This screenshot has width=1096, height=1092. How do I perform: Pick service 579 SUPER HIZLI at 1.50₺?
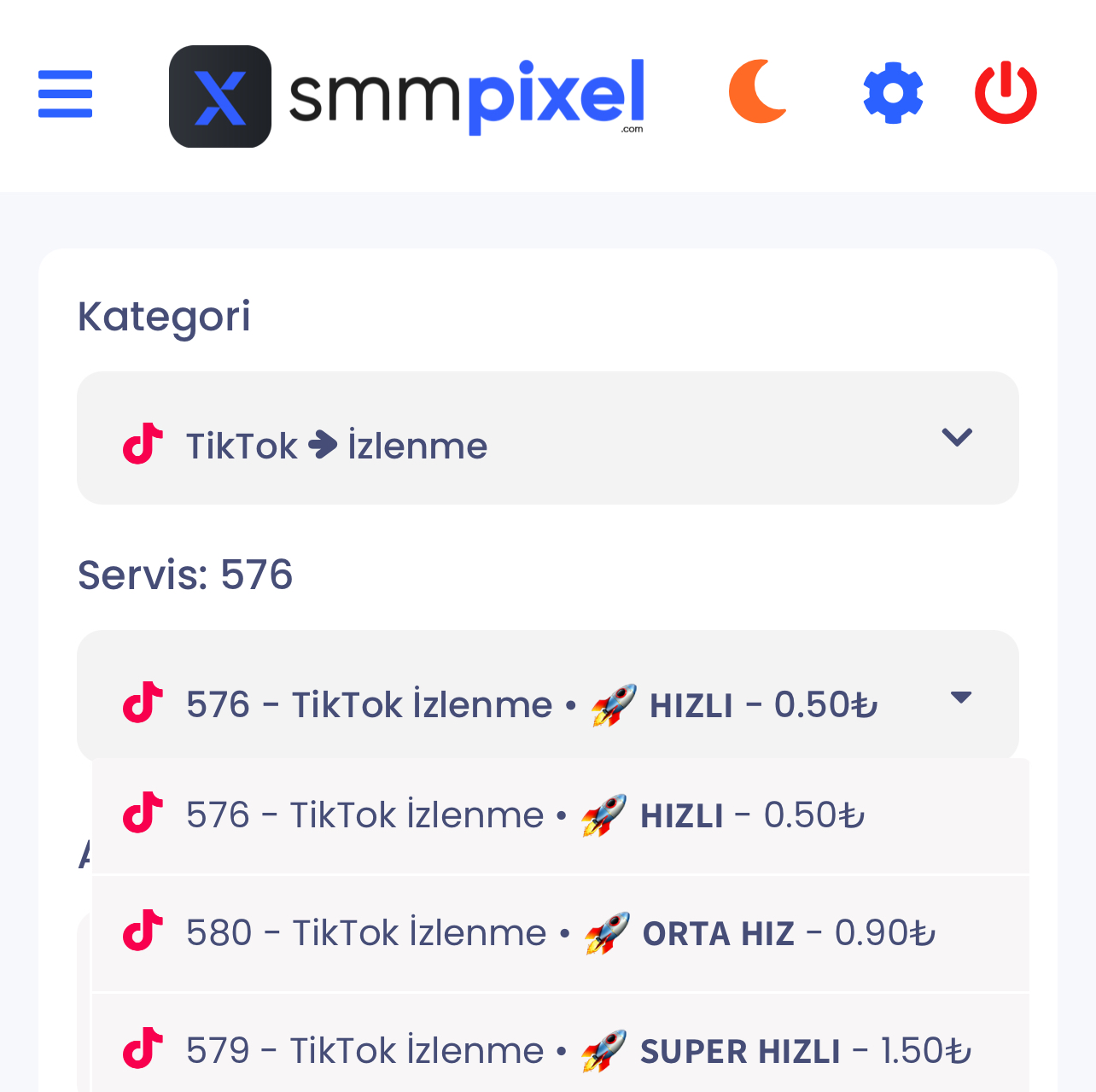(560, 1043)
